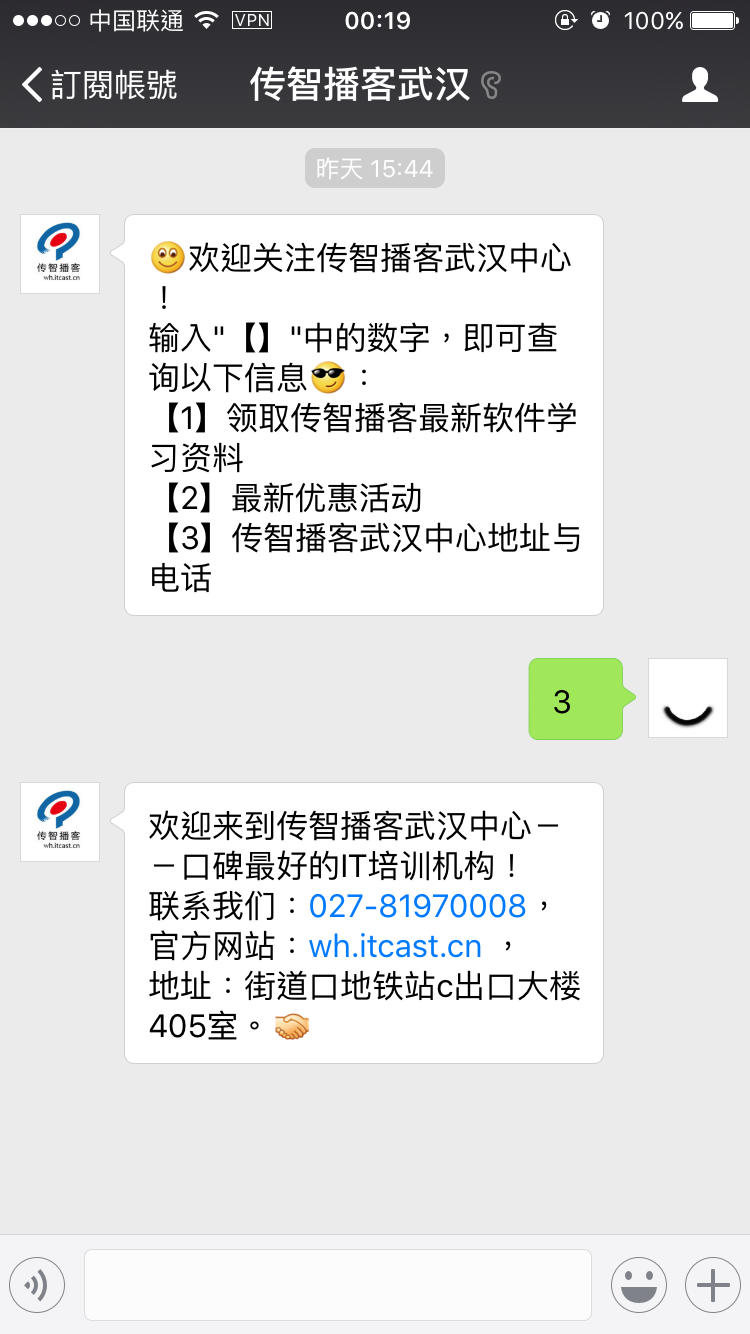Tap your own avatar next to message 3

pyautogui.click(x=687, y=697)
